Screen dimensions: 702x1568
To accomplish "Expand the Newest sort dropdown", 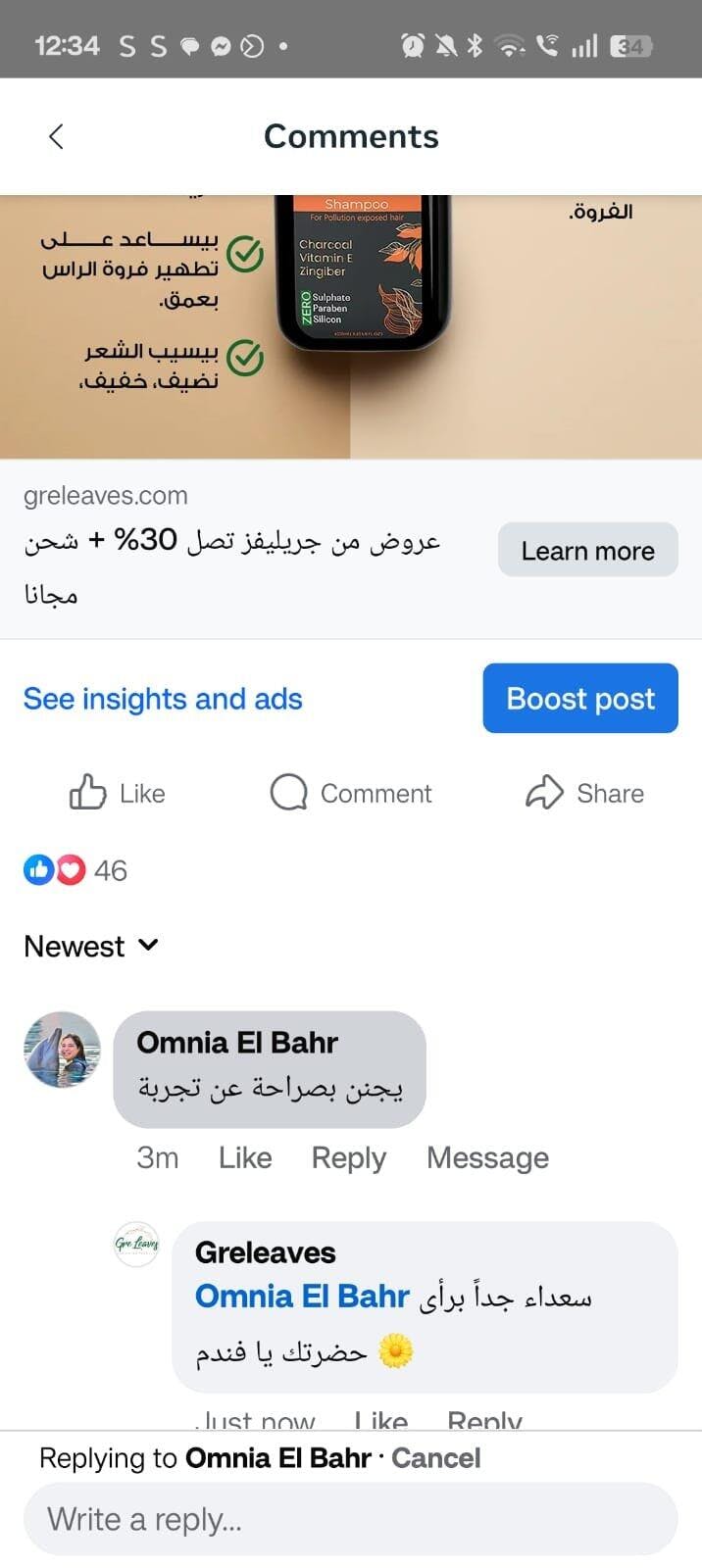I will coord(91,946).
